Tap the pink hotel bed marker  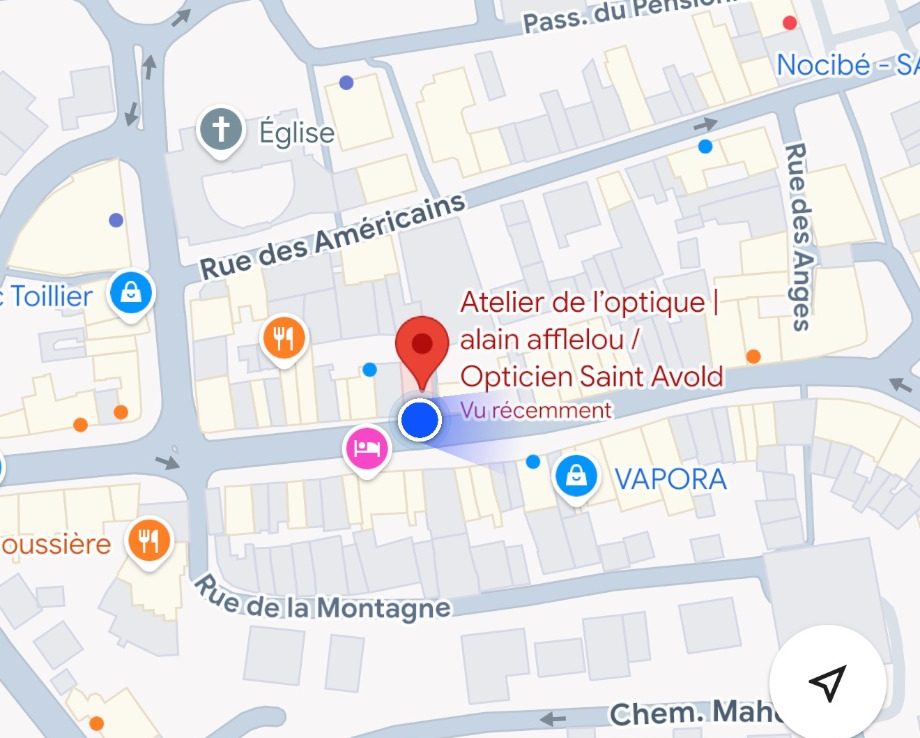[x=366, y=446]
